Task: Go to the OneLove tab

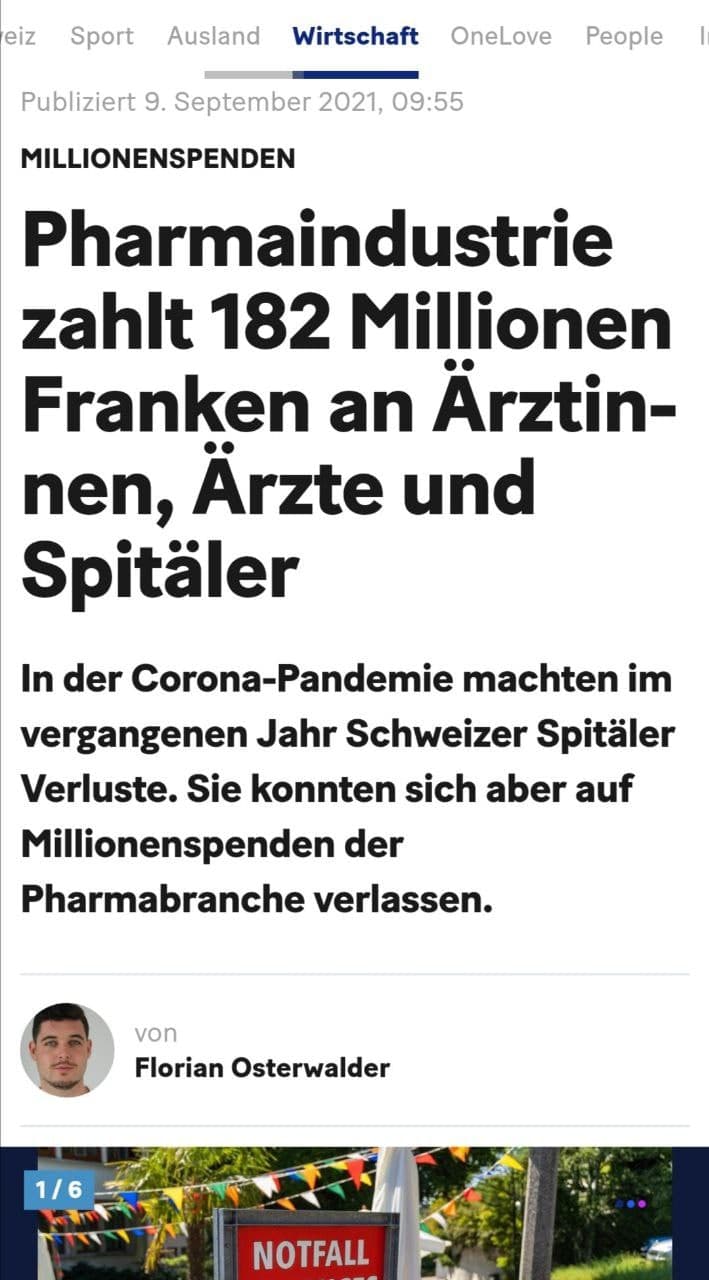Action: 500,37
